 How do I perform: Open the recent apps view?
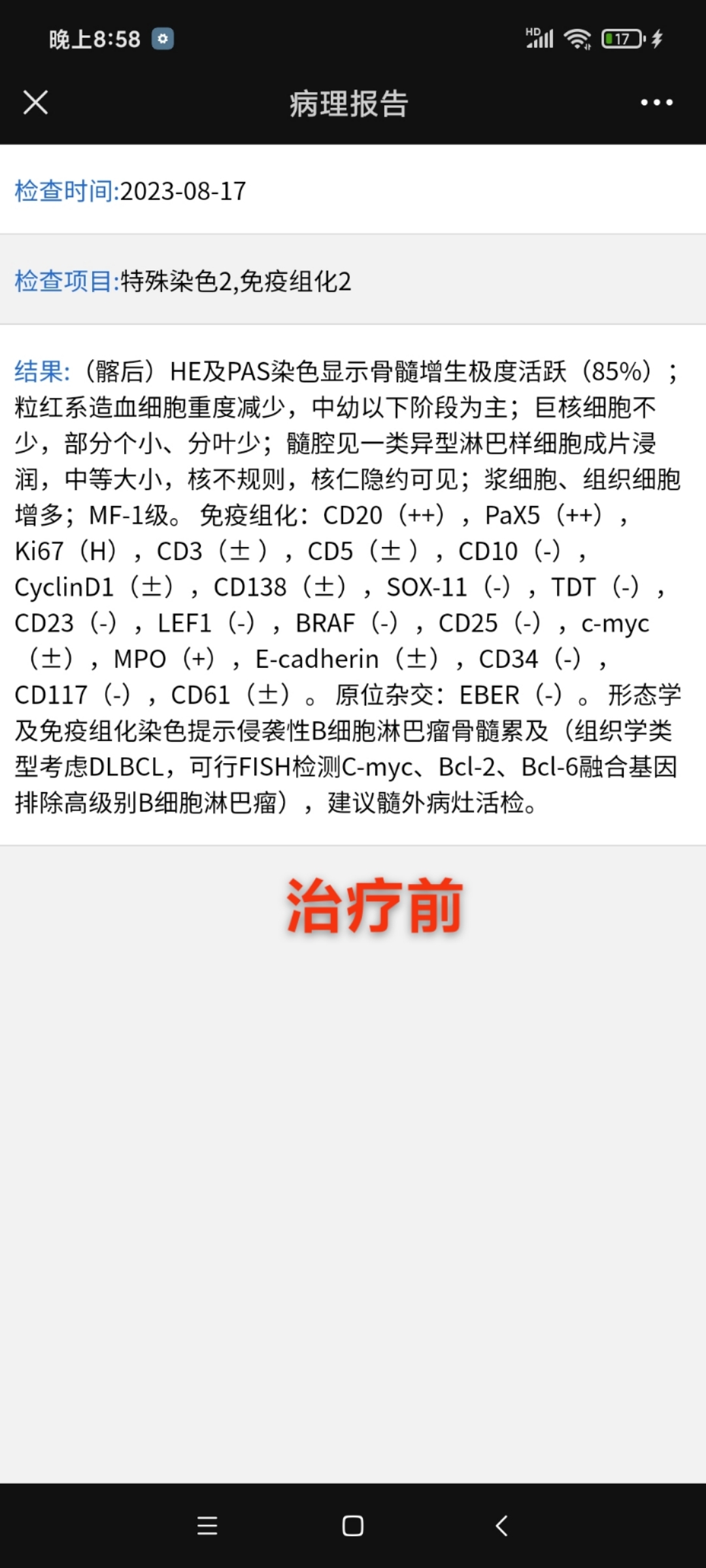click(x=207, y=1526)
